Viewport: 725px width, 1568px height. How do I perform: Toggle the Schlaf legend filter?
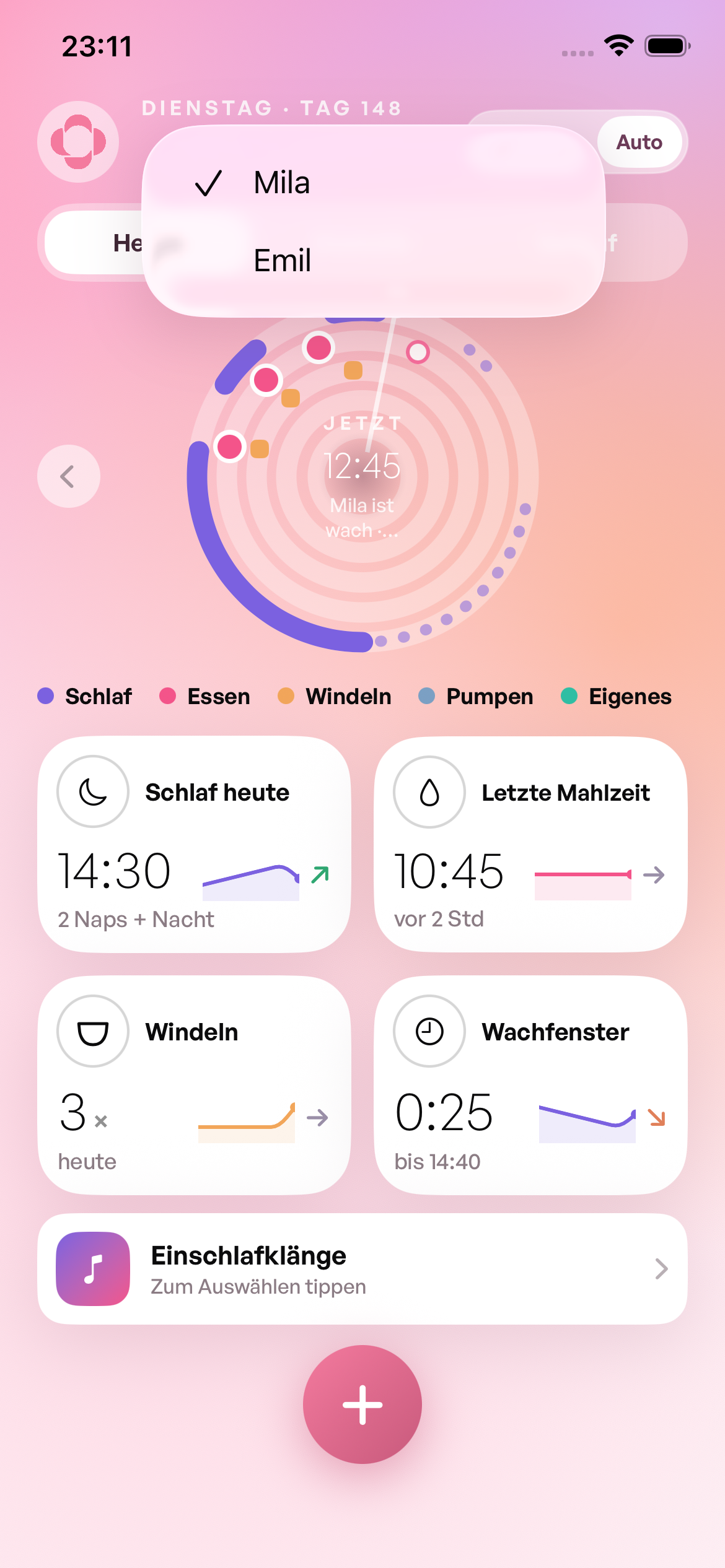coord(85,697)
